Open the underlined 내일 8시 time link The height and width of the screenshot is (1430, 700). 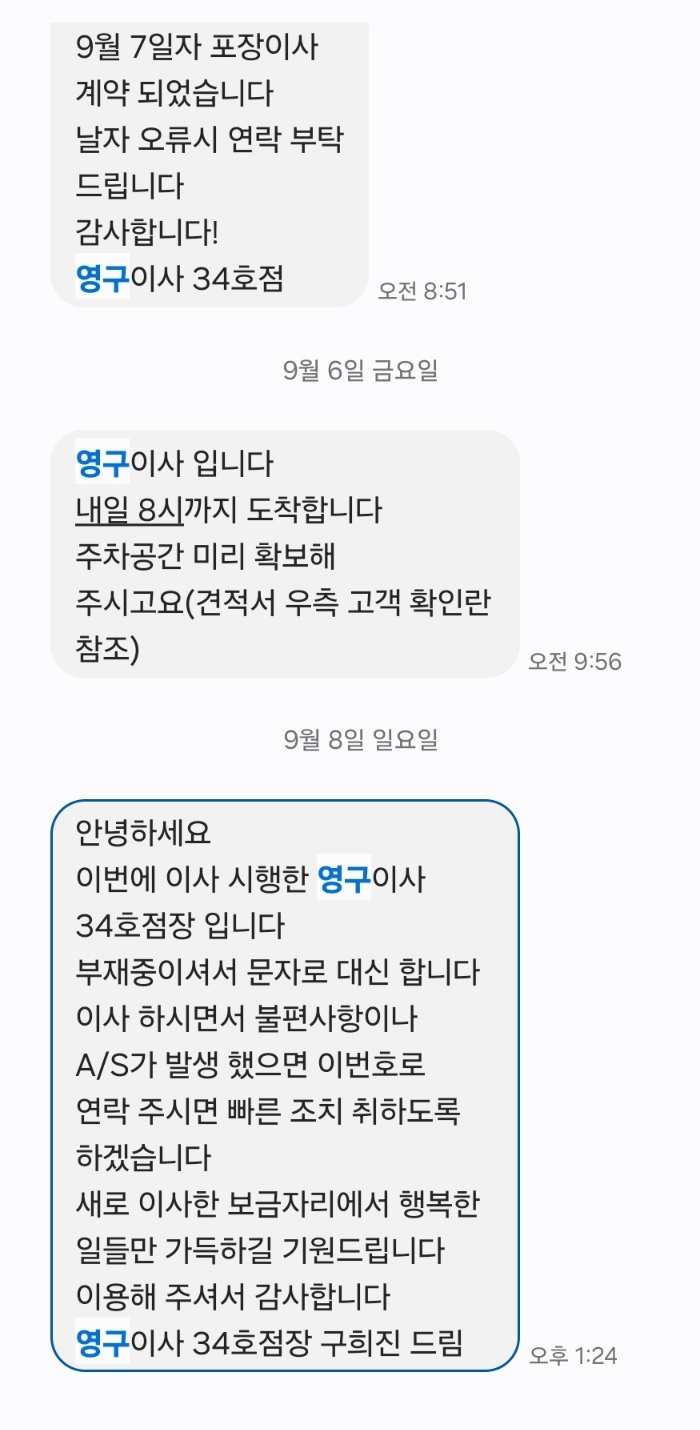click(x=129, y=511)
